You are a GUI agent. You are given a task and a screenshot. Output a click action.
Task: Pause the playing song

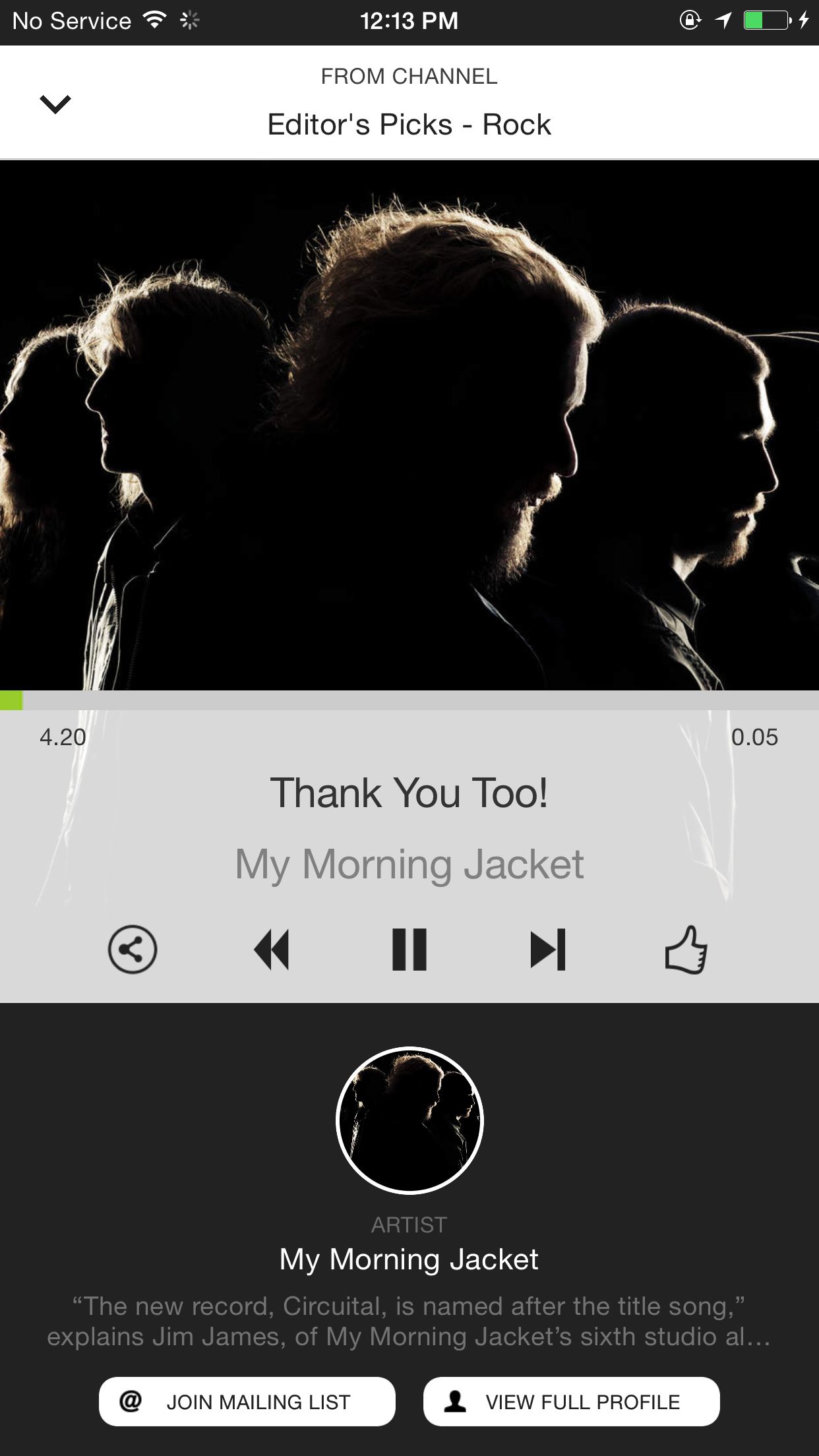click(409, 950)
